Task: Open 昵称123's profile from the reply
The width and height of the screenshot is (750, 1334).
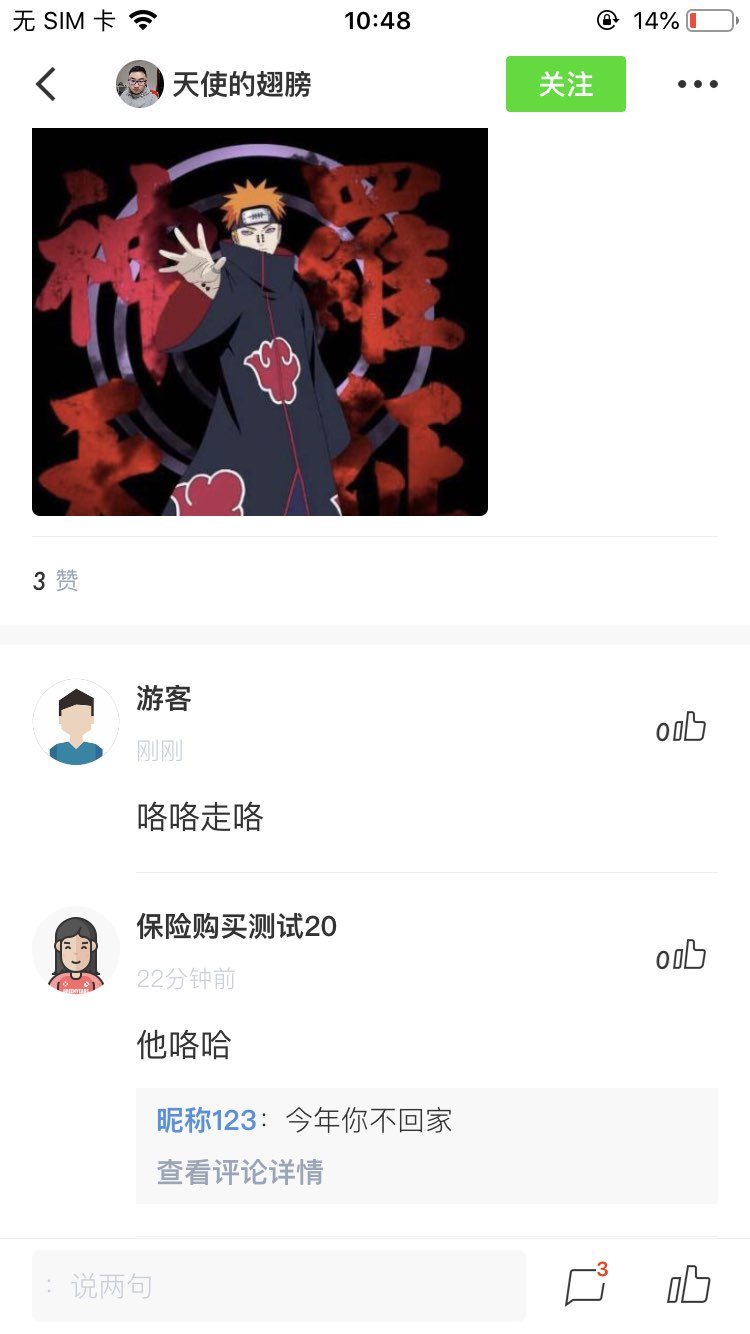Action: tap(206, 1120)
